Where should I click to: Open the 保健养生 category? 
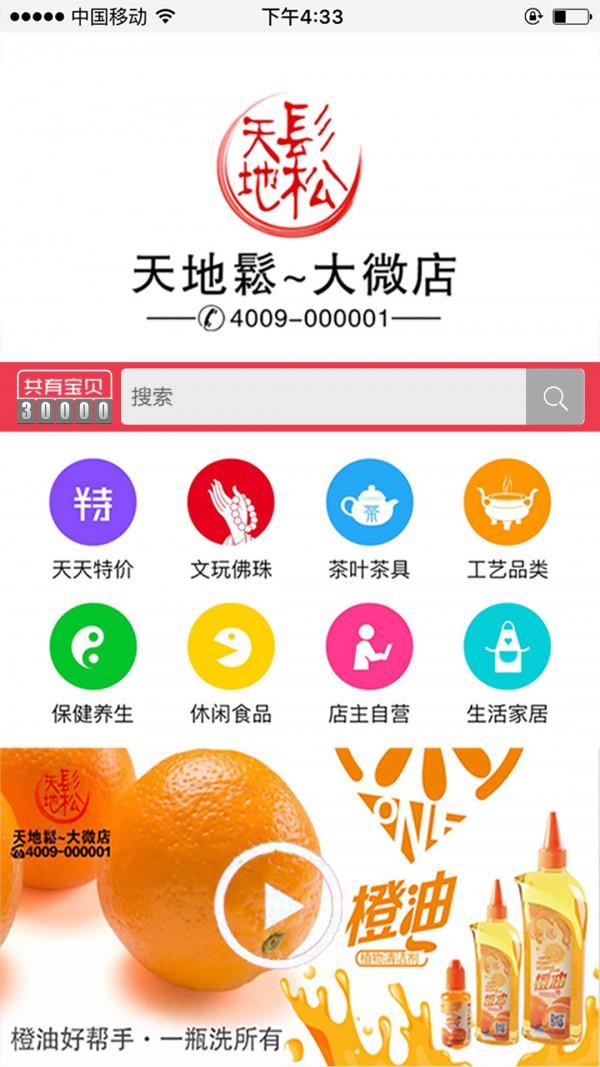pos(93,646)
